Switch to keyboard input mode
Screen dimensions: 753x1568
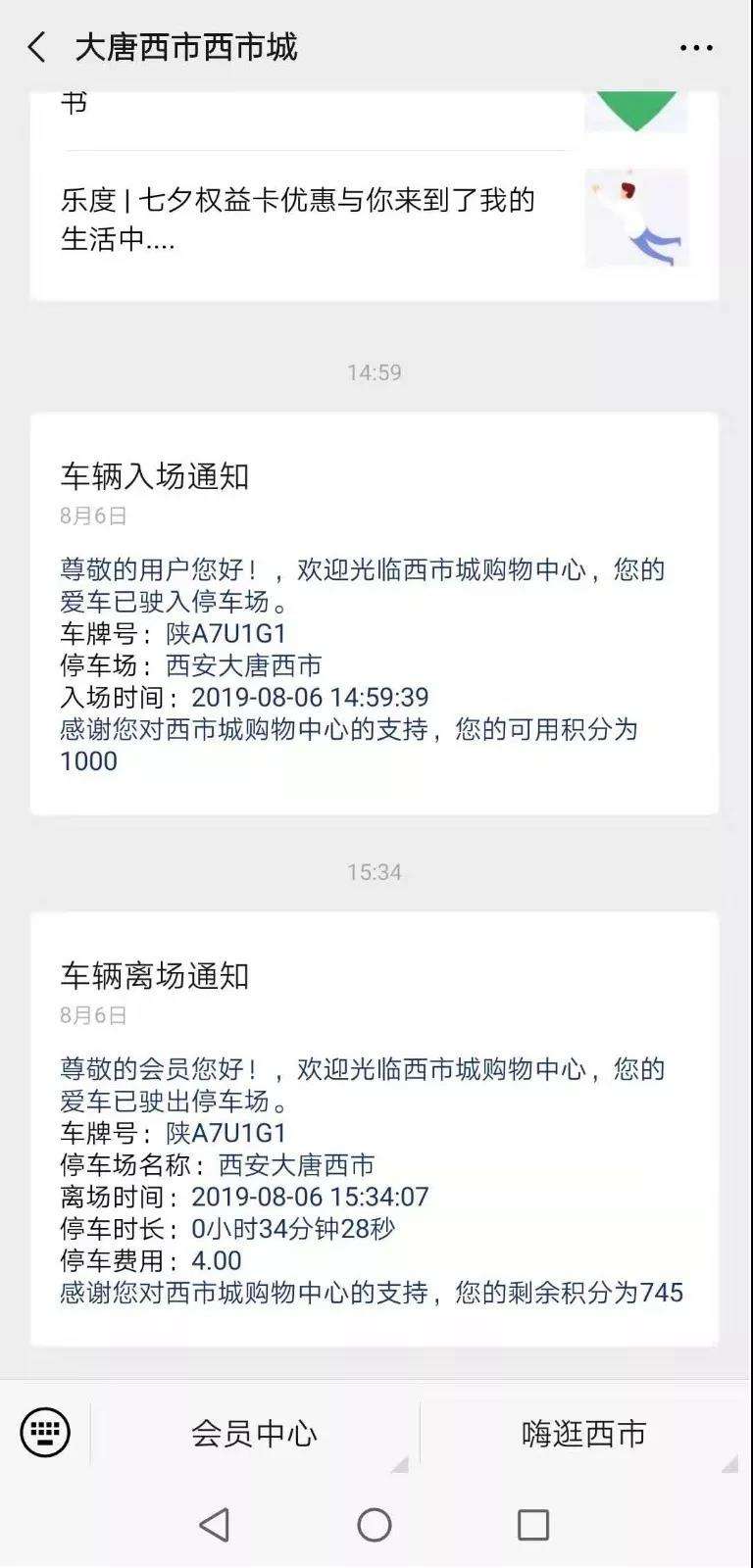[x=45, y=1433]
